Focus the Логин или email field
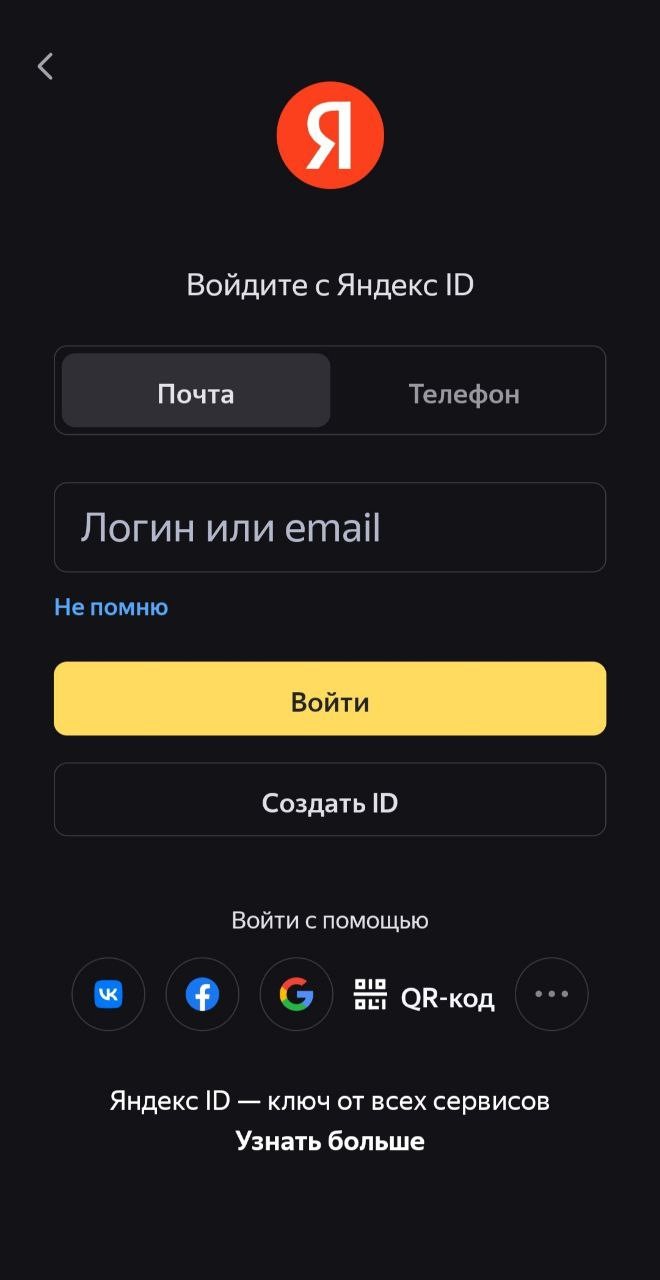The width and height of the screenshot is (660, 1280). pos(330,527)
